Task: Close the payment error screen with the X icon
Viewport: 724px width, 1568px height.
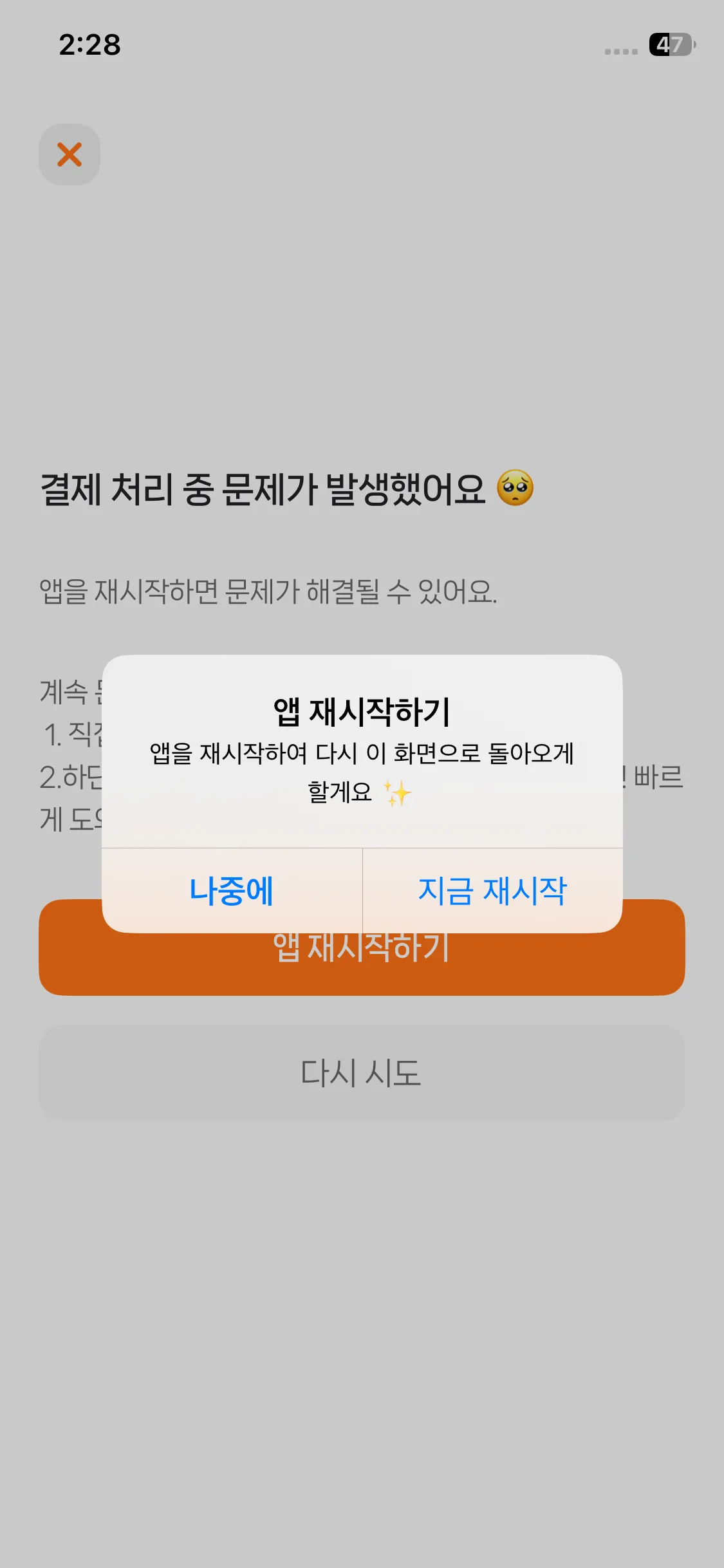Action: [x=69, y=154]
